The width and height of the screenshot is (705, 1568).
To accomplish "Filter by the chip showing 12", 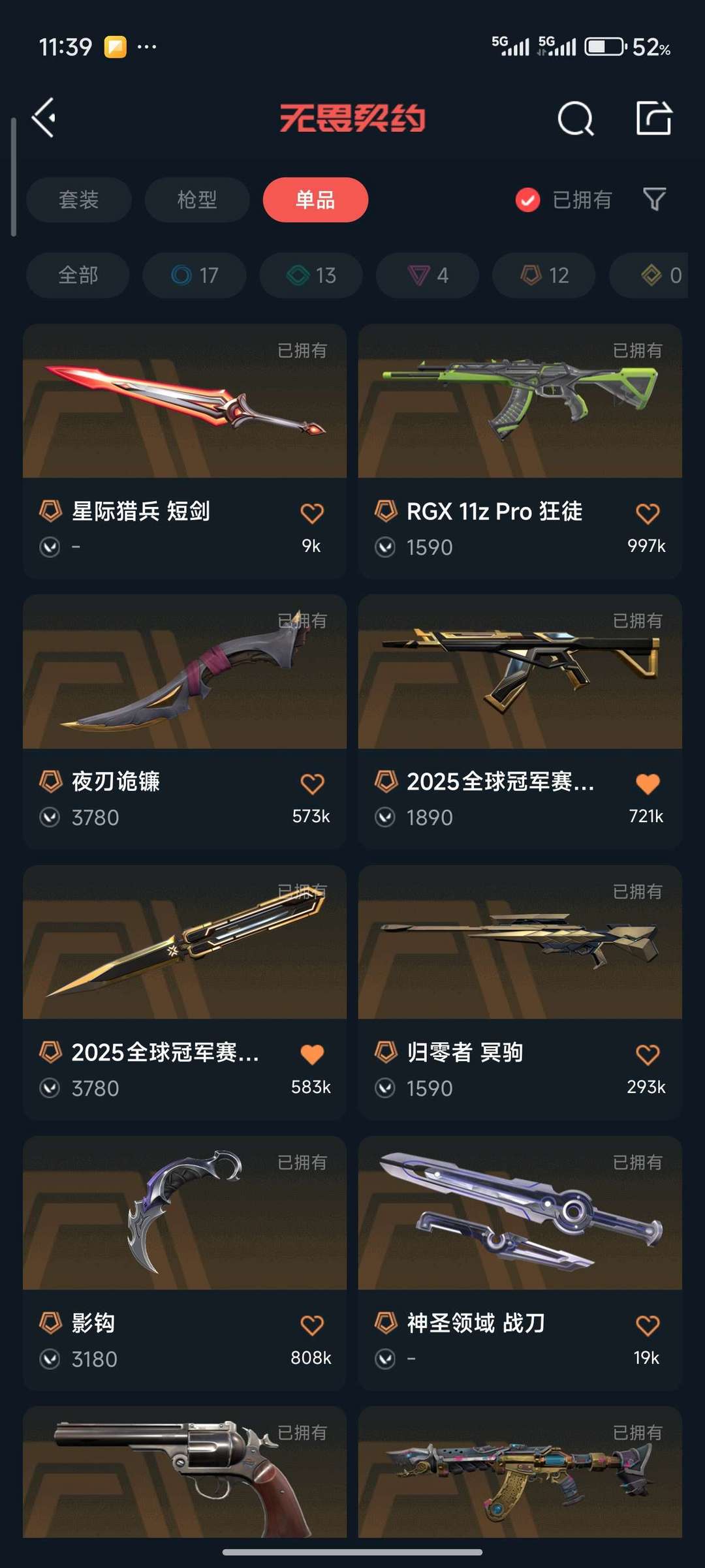I will coord(544,275).
